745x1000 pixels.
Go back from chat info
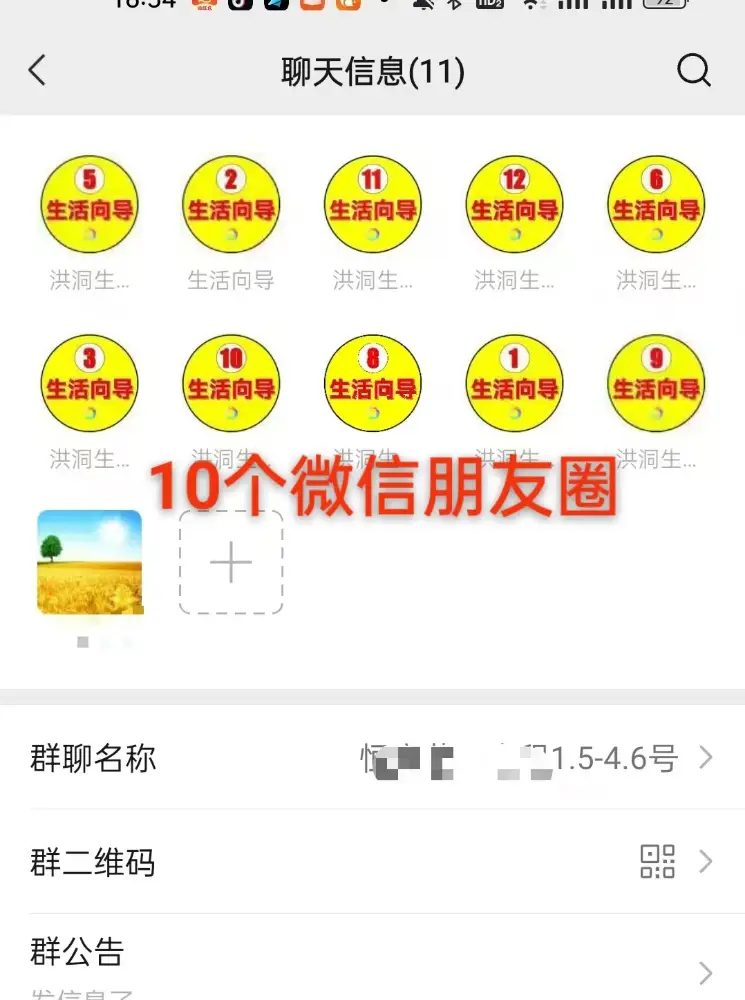point(38,71)
